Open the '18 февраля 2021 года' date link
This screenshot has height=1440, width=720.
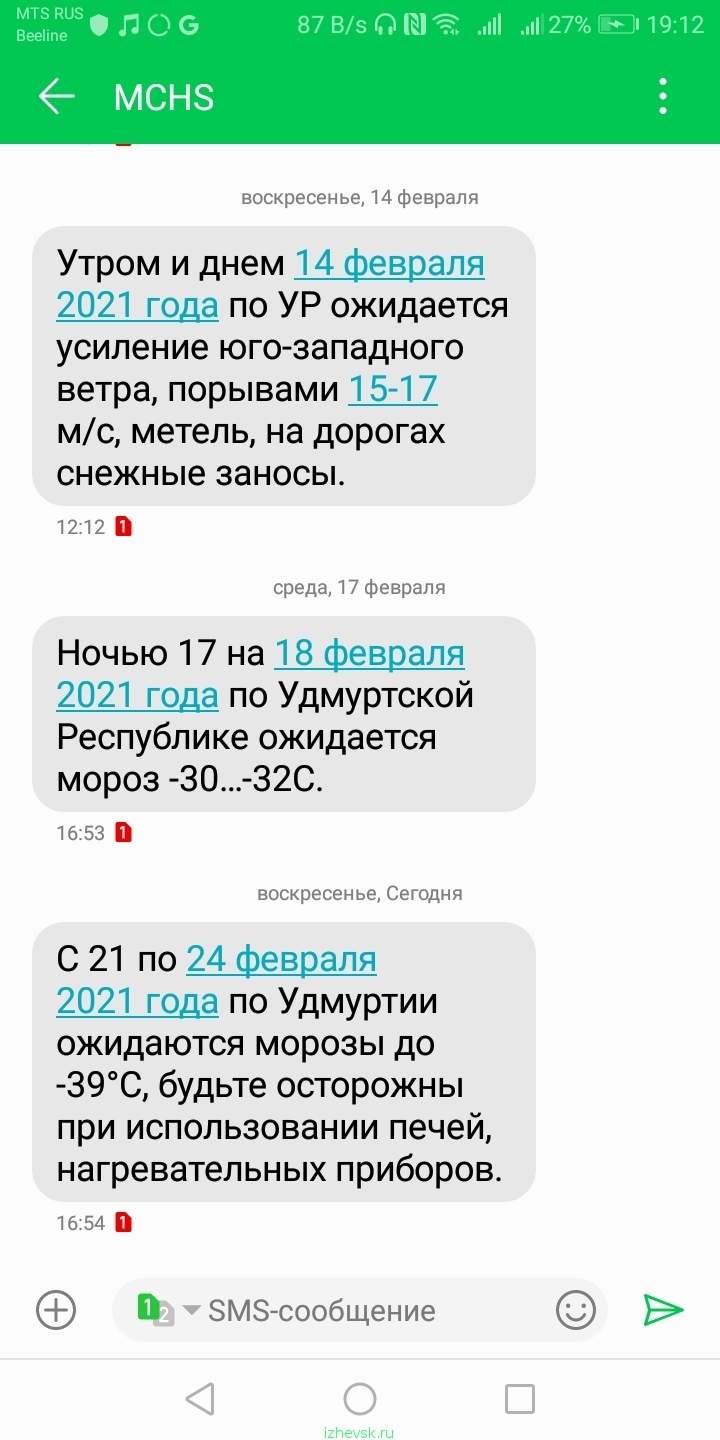point(260,674)
